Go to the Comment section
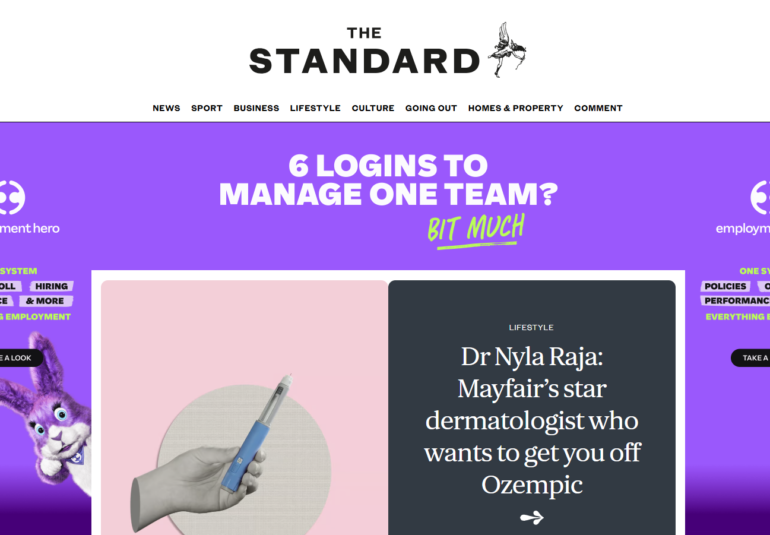Image resolution: width=770 pixels, height=535 pixels. 598,108
